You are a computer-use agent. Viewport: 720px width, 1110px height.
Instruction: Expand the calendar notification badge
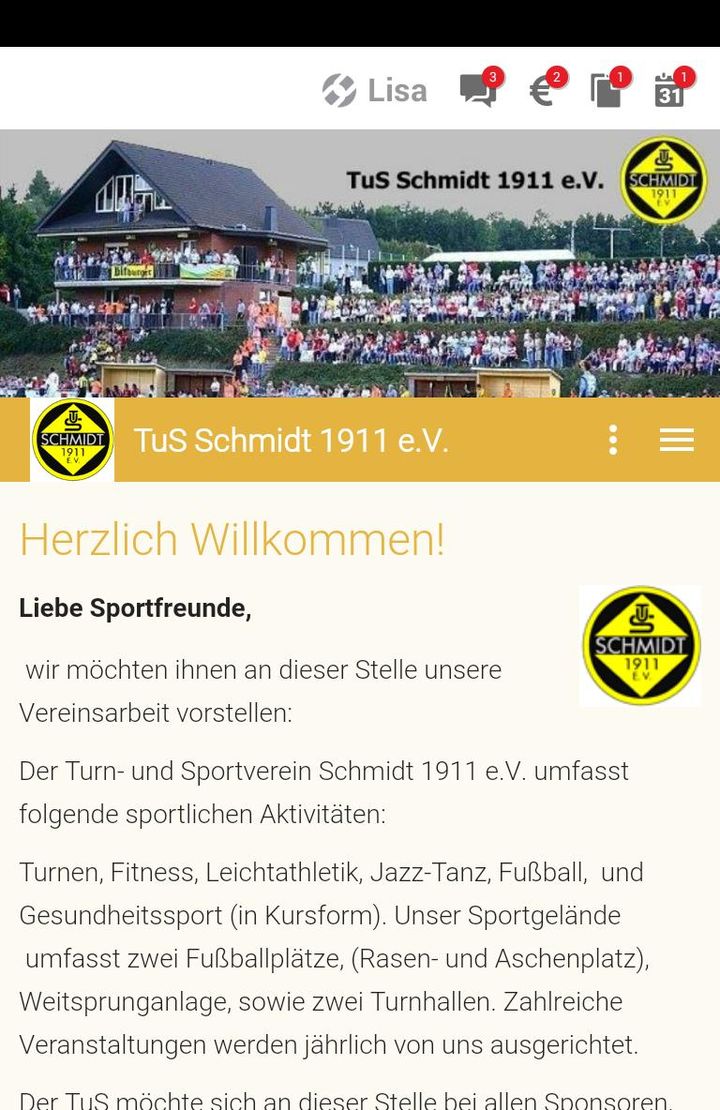685,75
